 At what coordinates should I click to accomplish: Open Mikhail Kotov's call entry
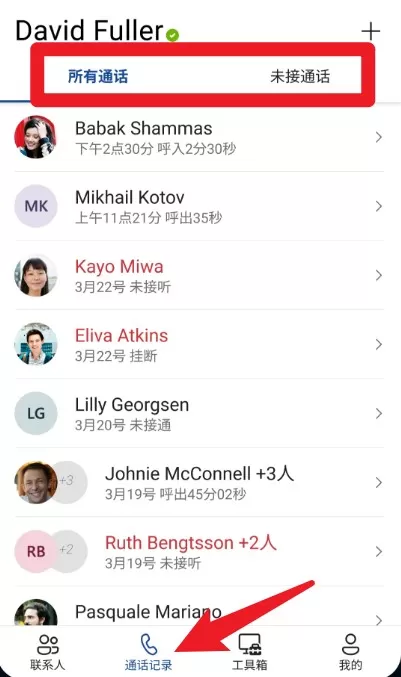200,206
